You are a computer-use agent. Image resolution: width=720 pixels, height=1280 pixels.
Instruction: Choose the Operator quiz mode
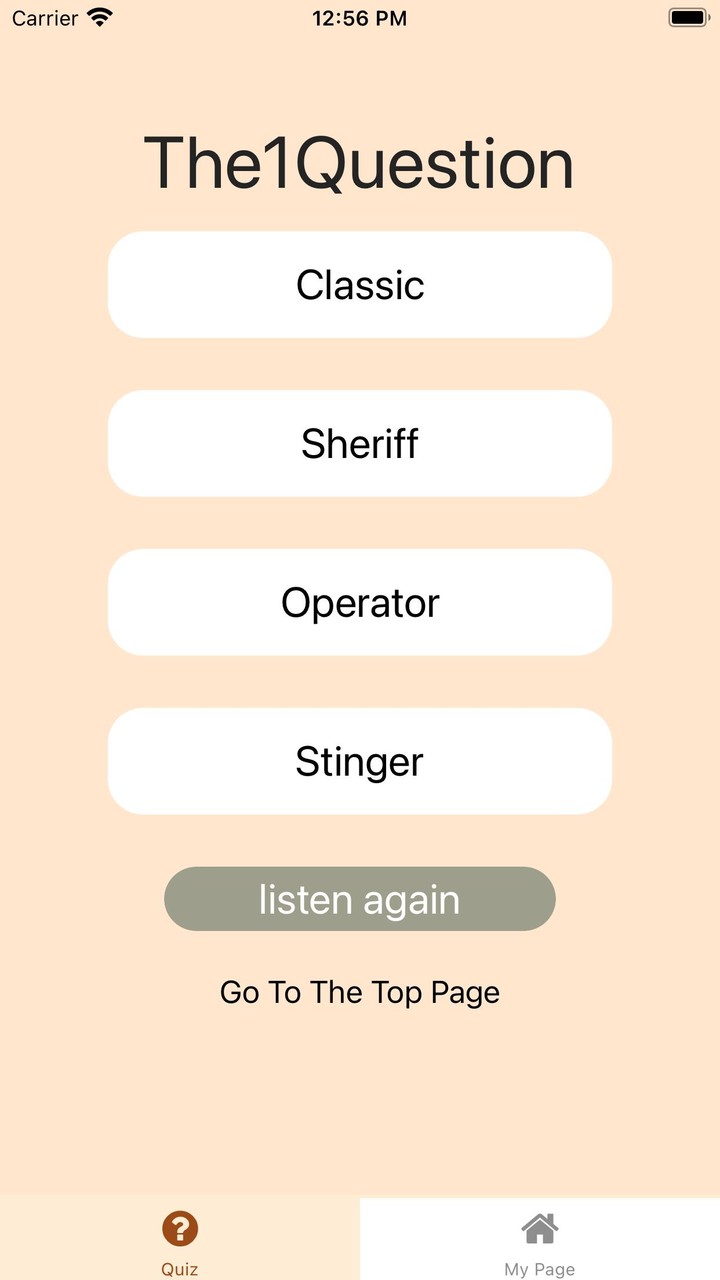tap(360, 602)
